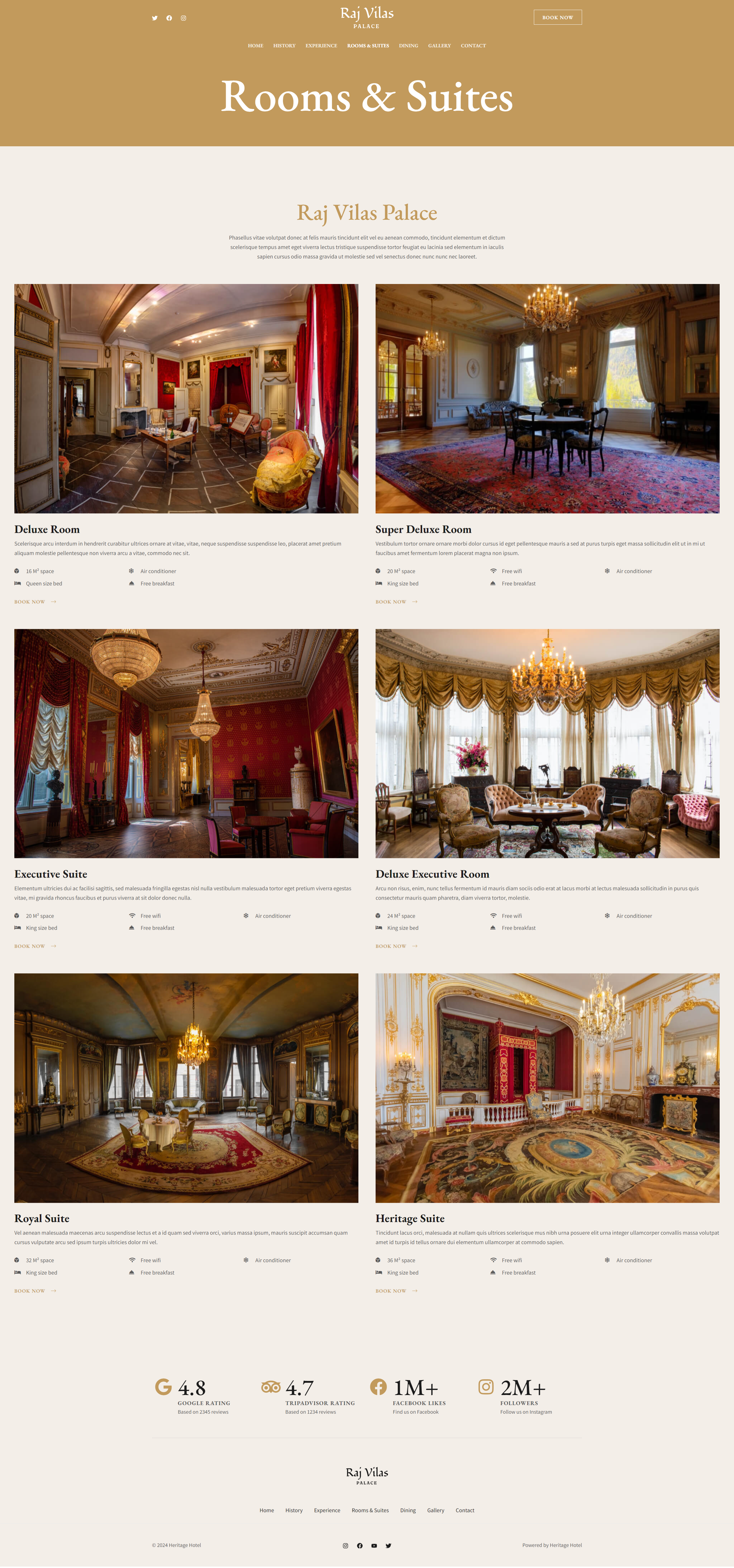Viewport: 734px width, 1568px height.
Task: Open Dining link in the footer
Action: (408, 1510)
